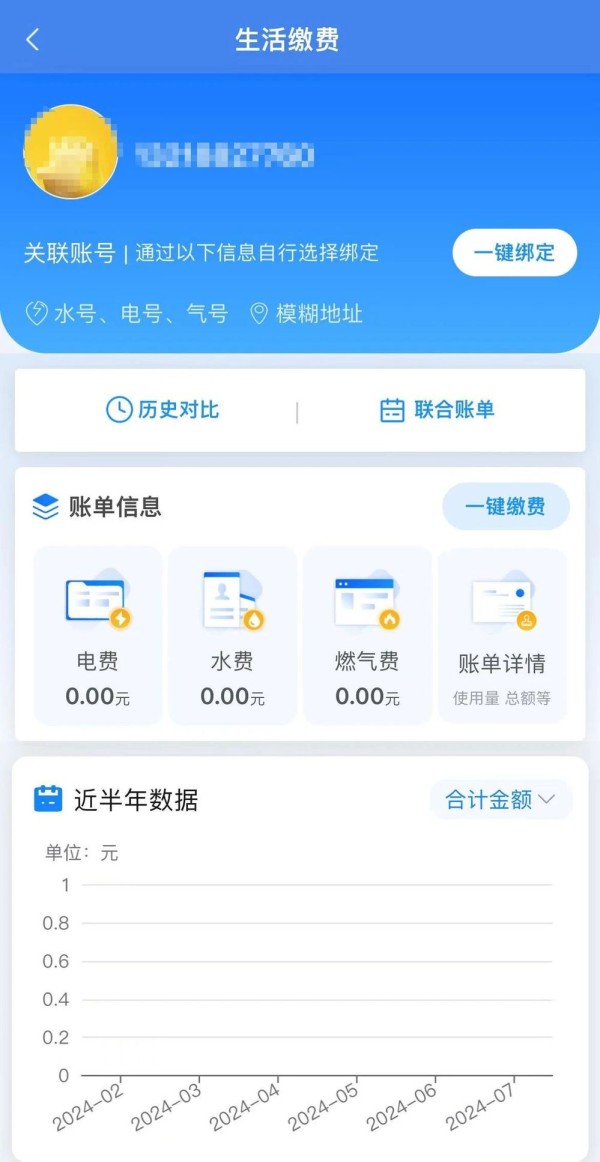Expand the 合计金额 dropdown
Viewport: 600px width, 1162px height.
click(x=500, y=800)
